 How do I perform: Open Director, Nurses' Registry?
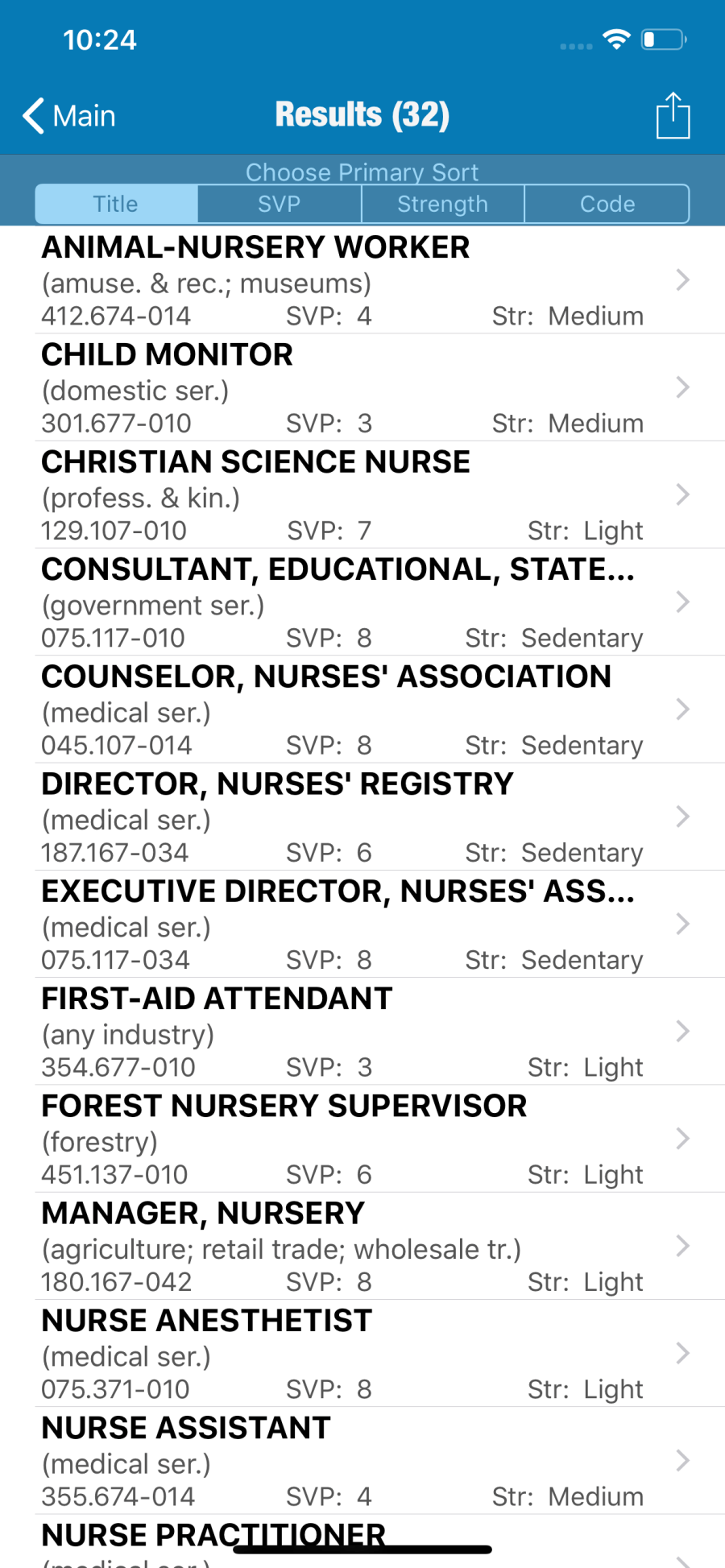[362, 817]
